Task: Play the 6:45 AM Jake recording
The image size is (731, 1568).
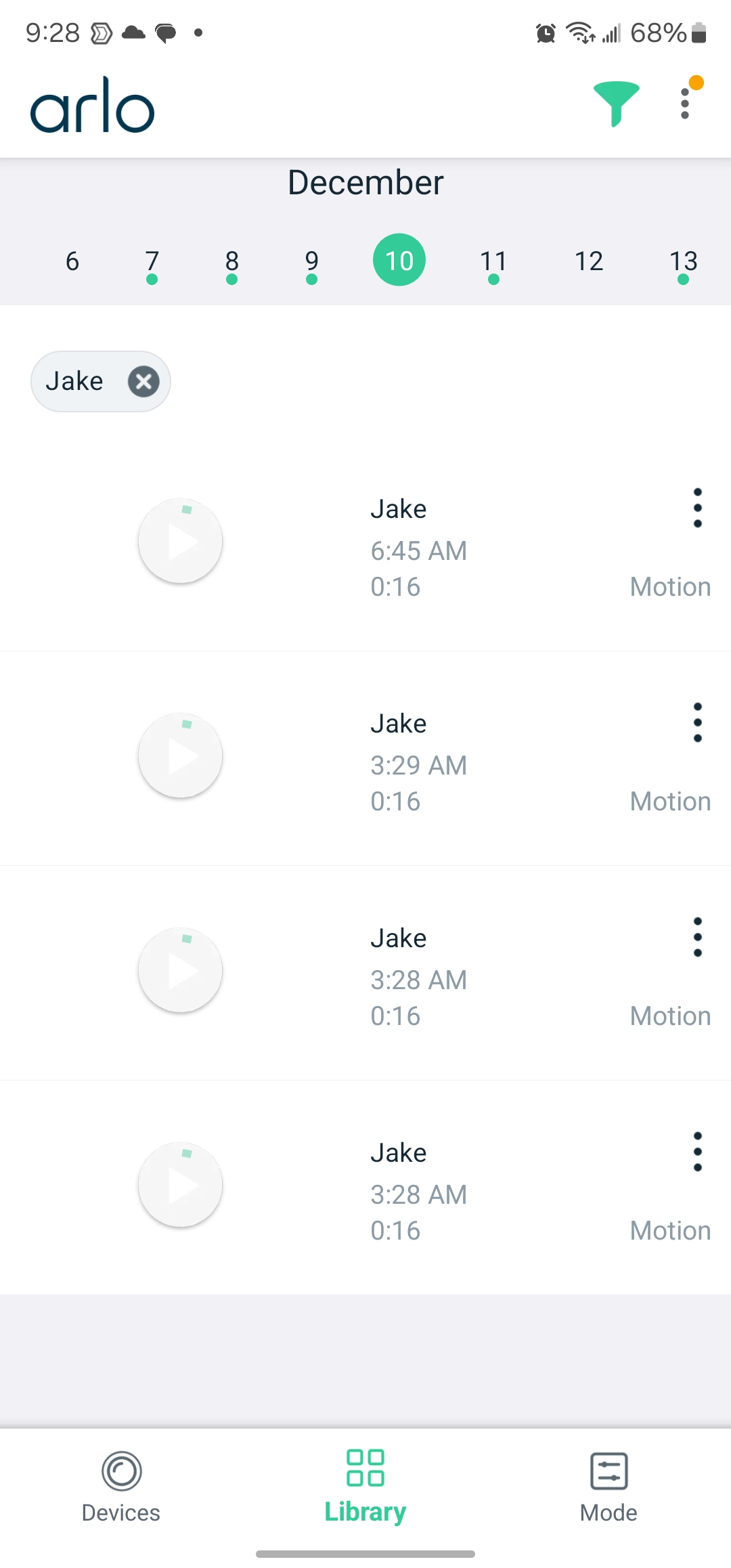Action: [181, 542]
